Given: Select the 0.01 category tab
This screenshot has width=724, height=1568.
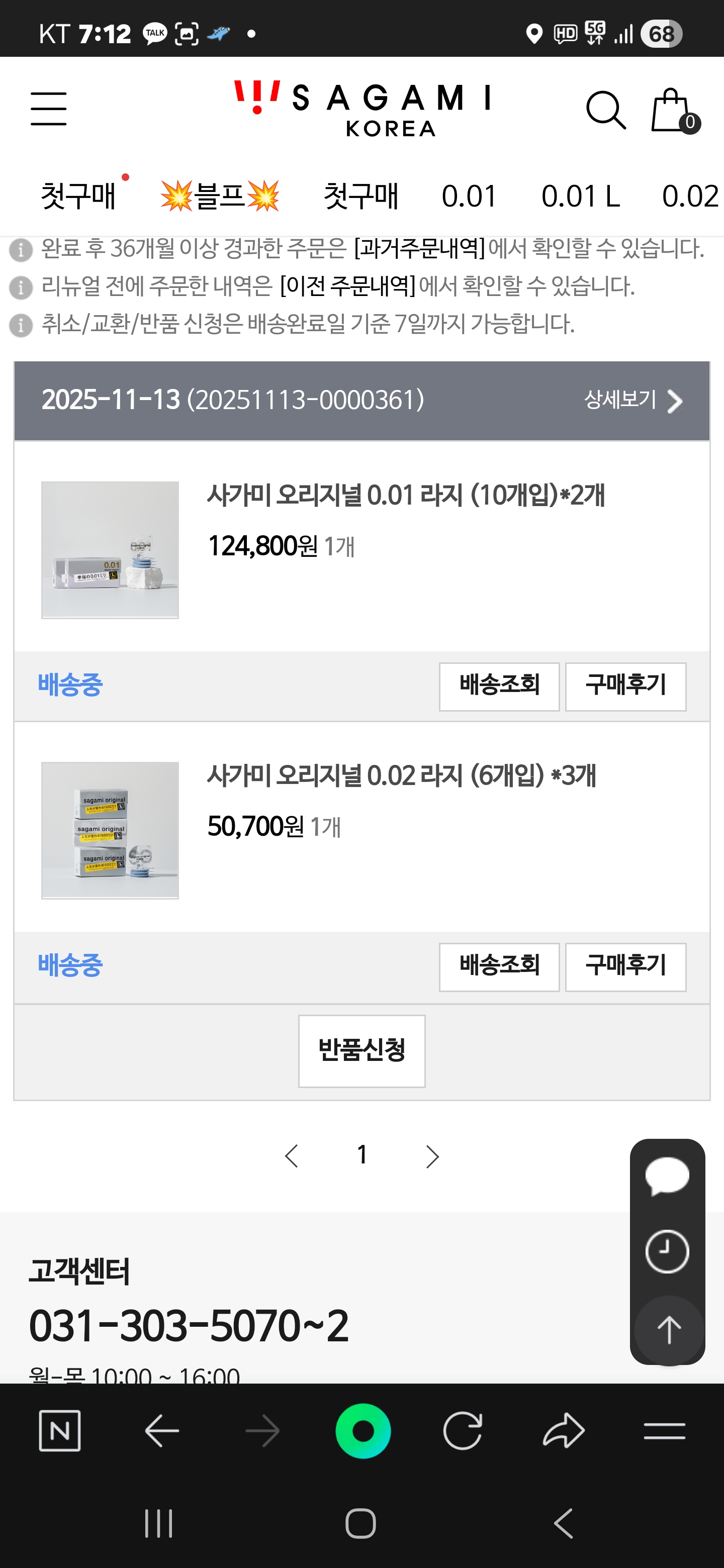Looking at the screenshot, I should pyautogui.click(x=469, y=196).
